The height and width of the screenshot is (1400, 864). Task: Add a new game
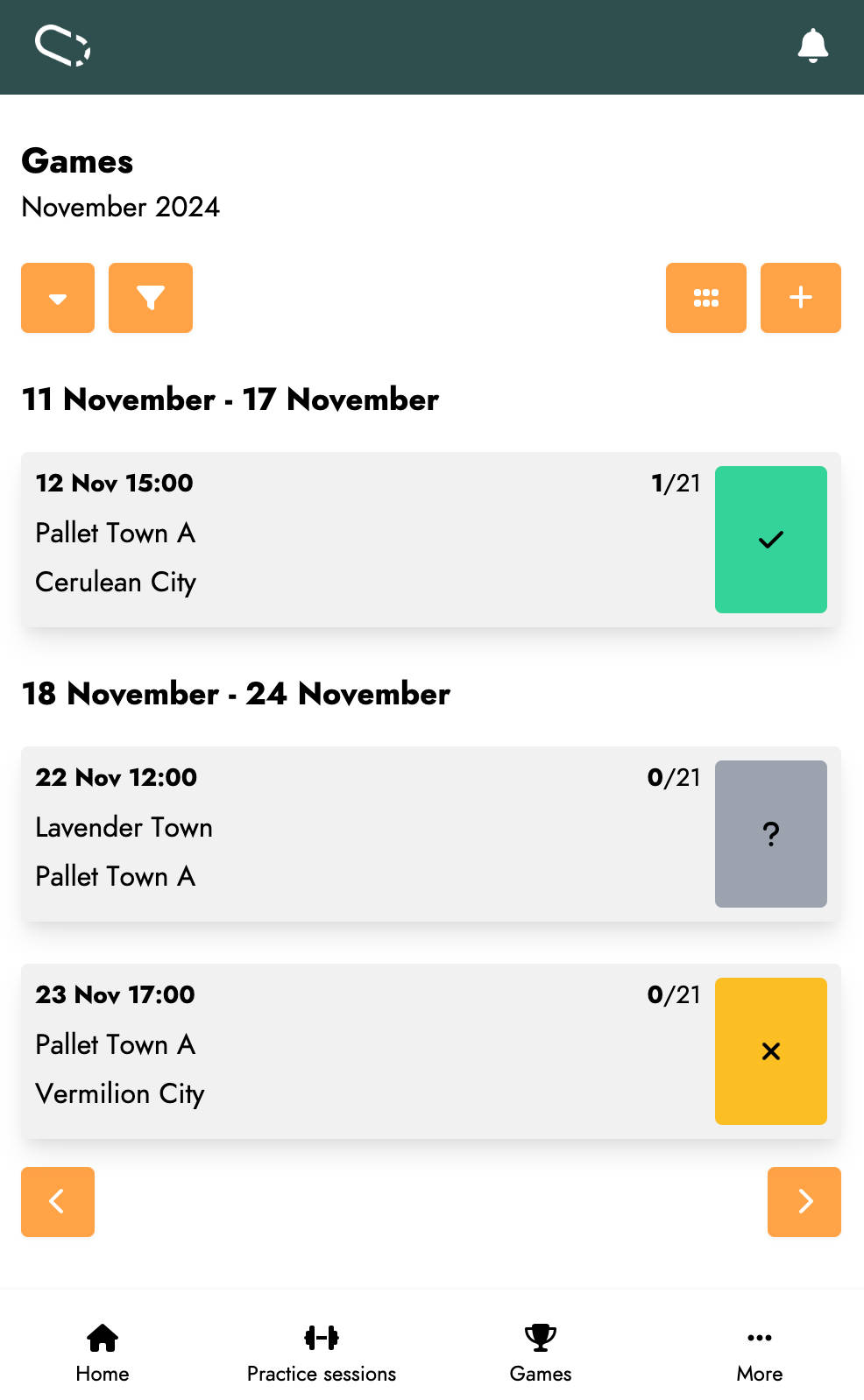[x=801, y=298]
